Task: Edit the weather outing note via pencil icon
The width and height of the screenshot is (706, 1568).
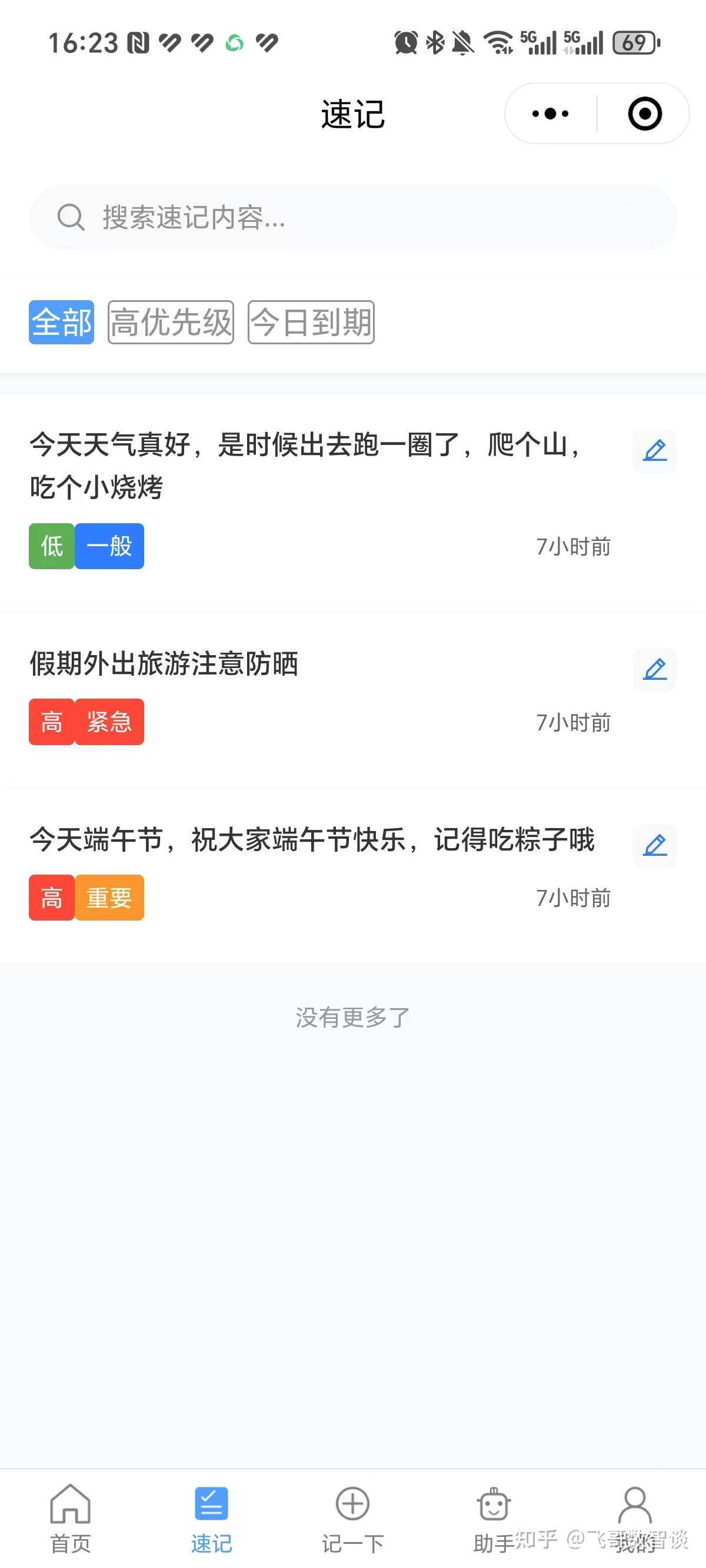Action: point(654,450)
